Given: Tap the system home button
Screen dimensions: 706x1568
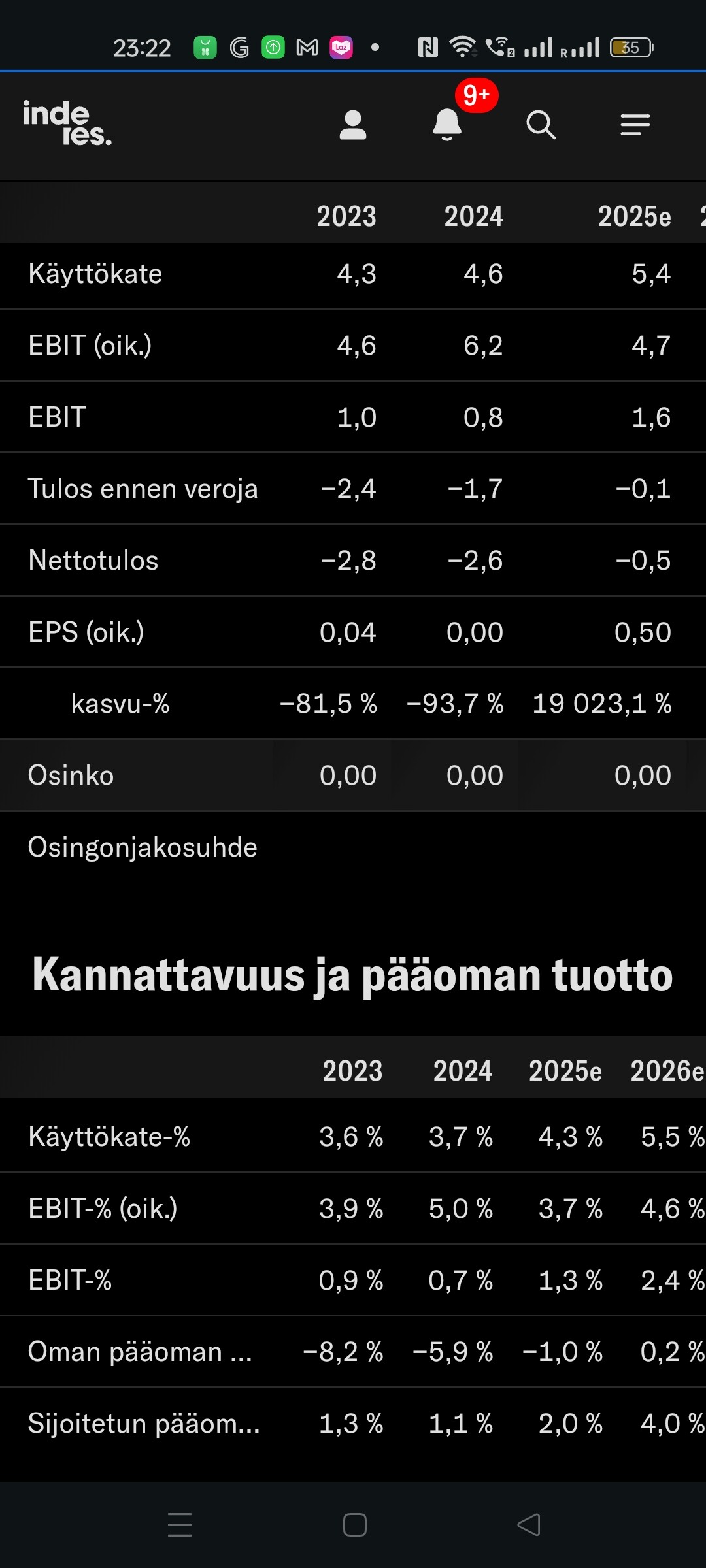Looking at the screenshot, I should pos(355,1525).
